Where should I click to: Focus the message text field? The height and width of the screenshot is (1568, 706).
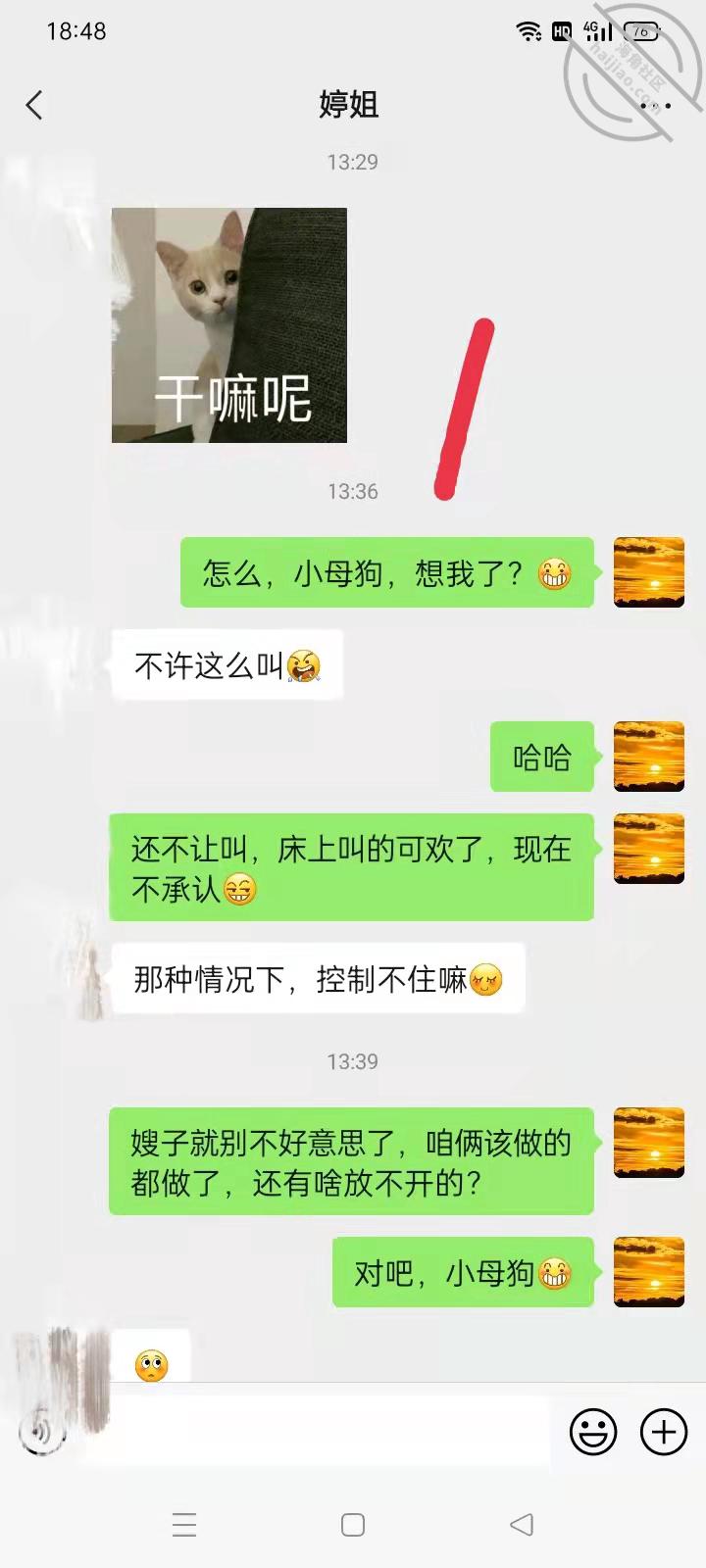319,1432
